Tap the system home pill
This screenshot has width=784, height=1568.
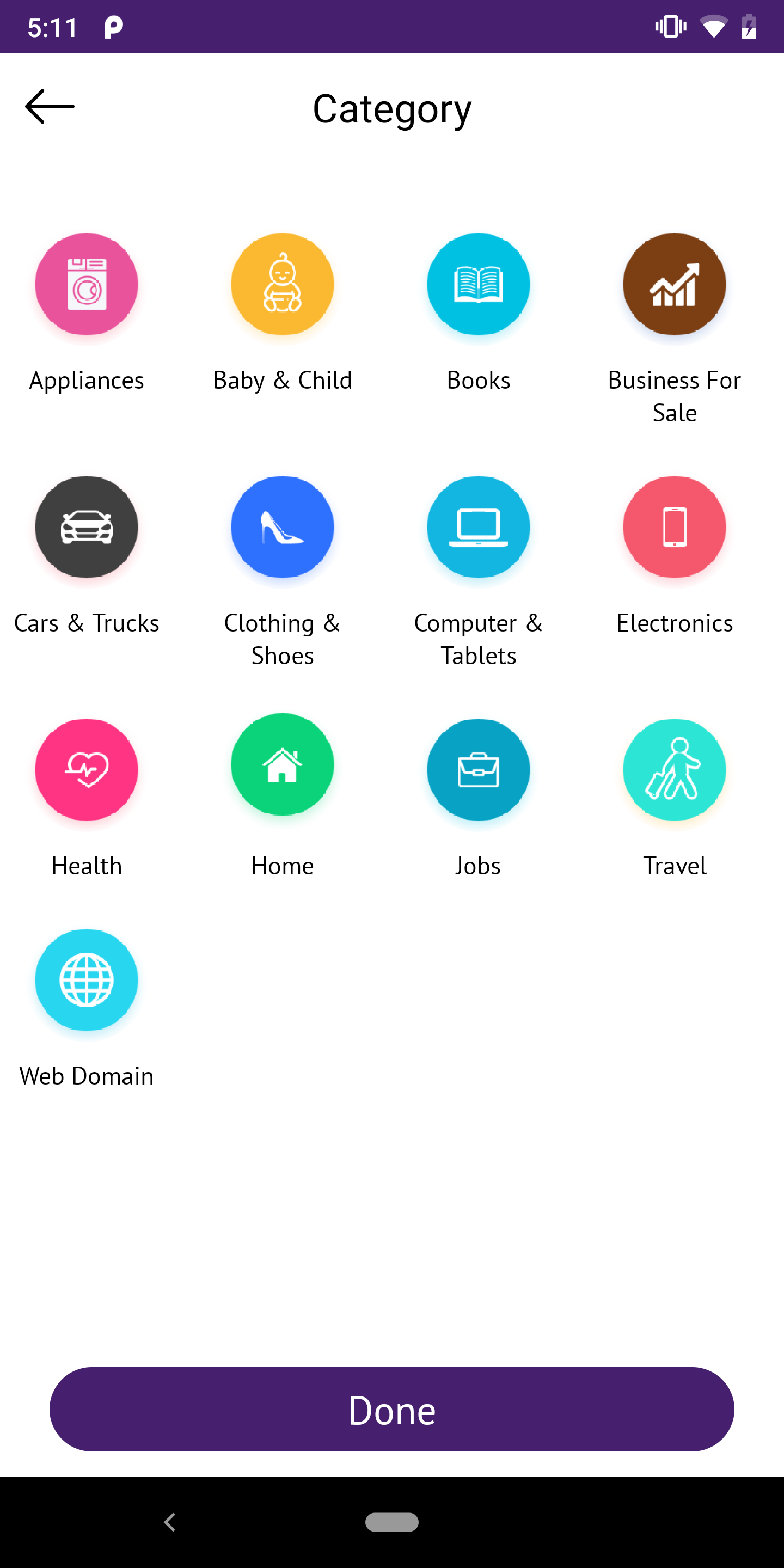pyautogui.click(x=392, y=1522)
